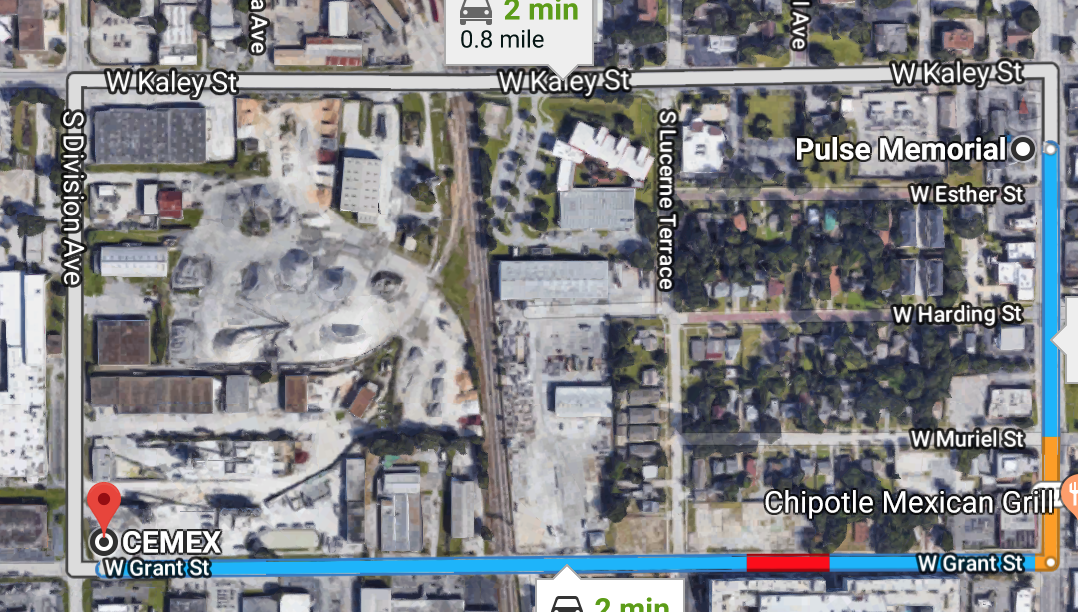Tap the Pulse Memorial starting point marker

[1023, 150]
